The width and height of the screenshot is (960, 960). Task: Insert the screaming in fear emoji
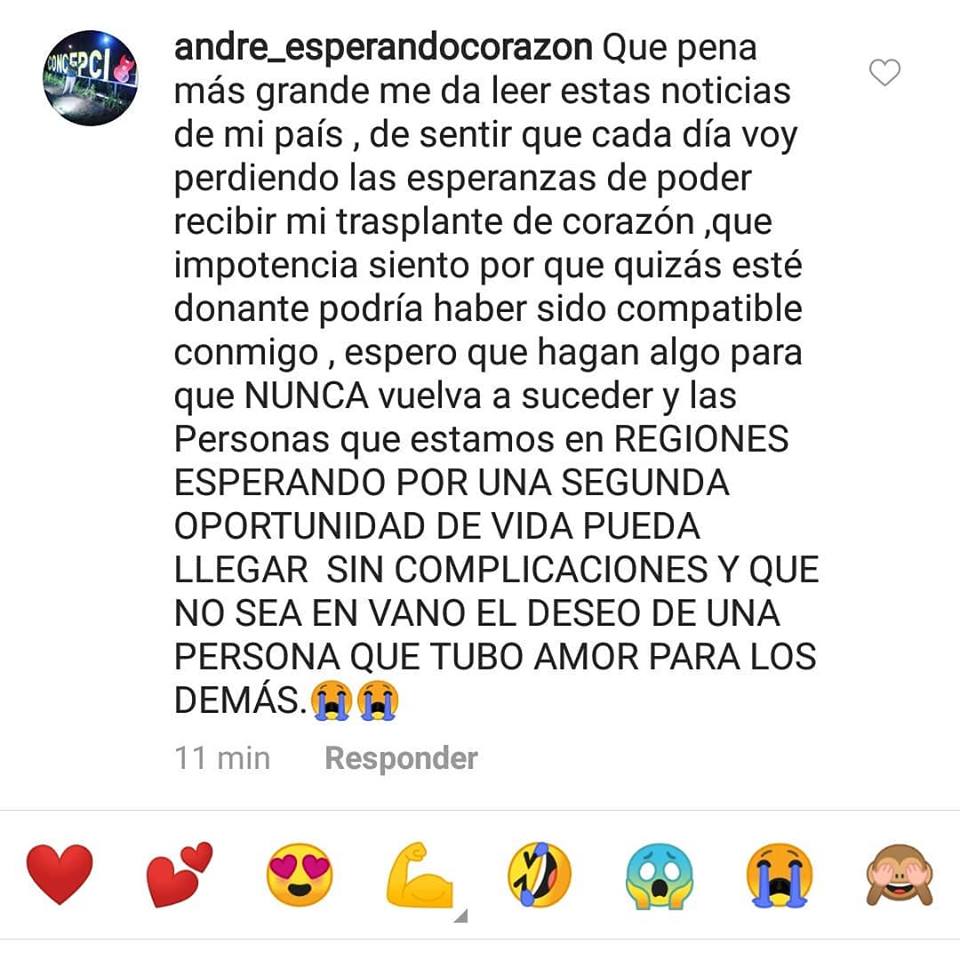point(659,873)
